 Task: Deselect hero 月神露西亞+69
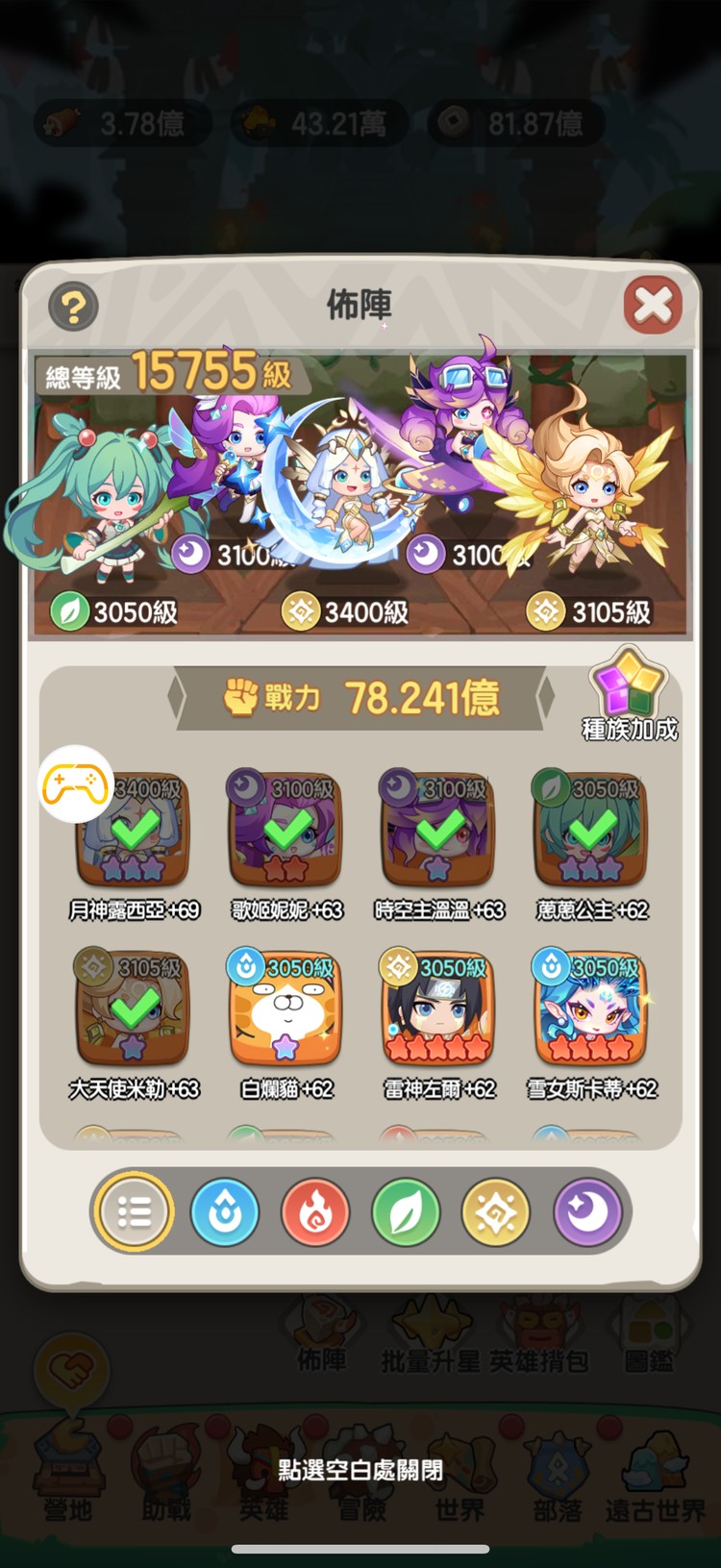(134, 831)
